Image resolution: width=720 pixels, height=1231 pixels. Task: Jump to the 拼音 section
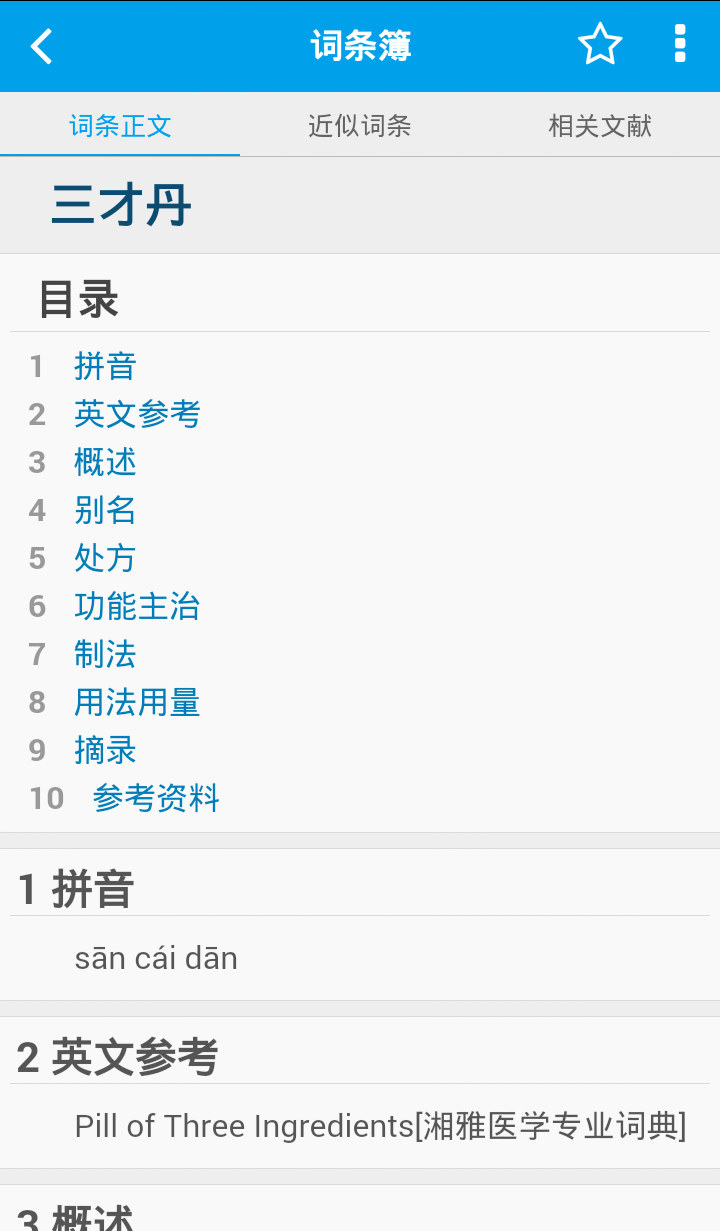[105, 367]
